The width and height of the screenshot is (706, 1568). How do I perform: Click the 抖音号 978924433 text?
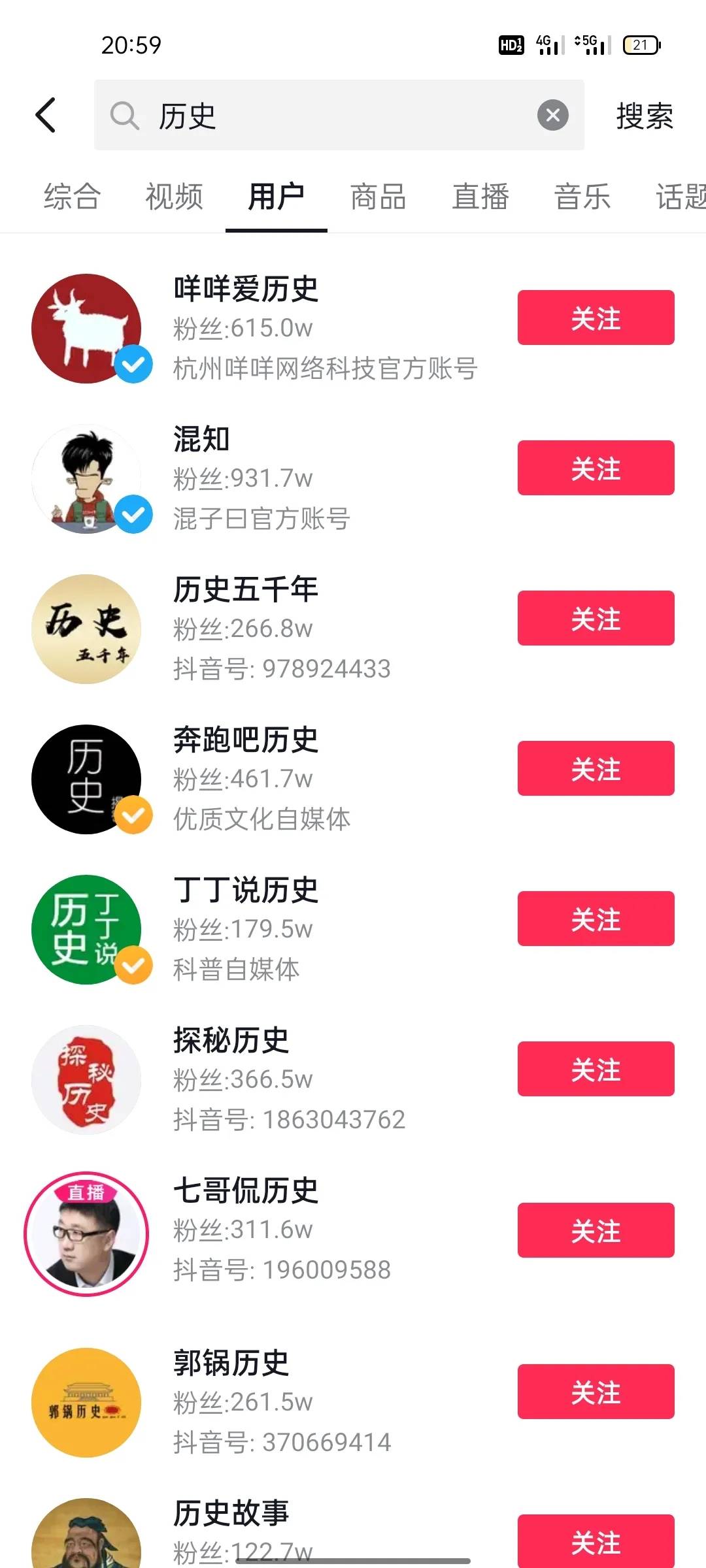284,668
